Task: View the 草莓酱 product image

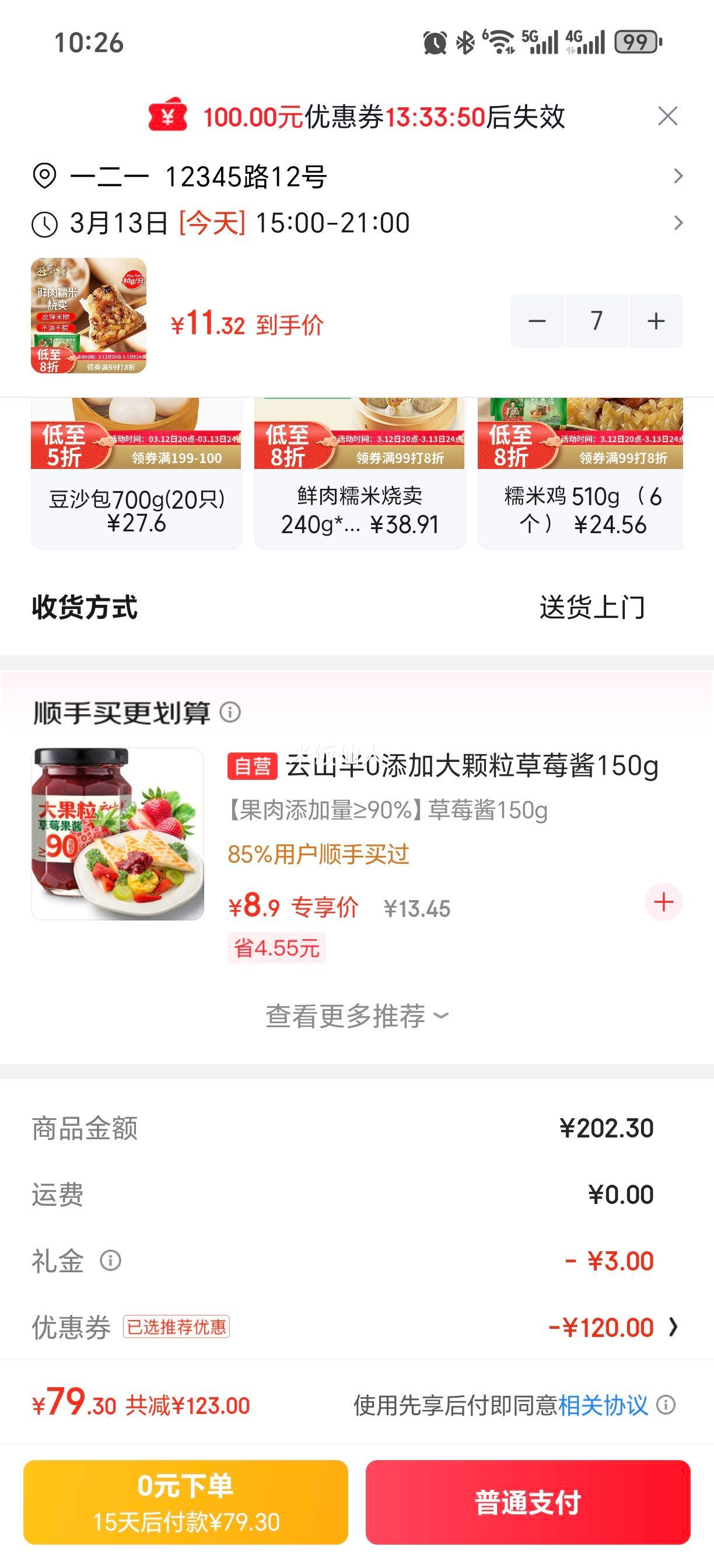Action: (x=117, y=834)
